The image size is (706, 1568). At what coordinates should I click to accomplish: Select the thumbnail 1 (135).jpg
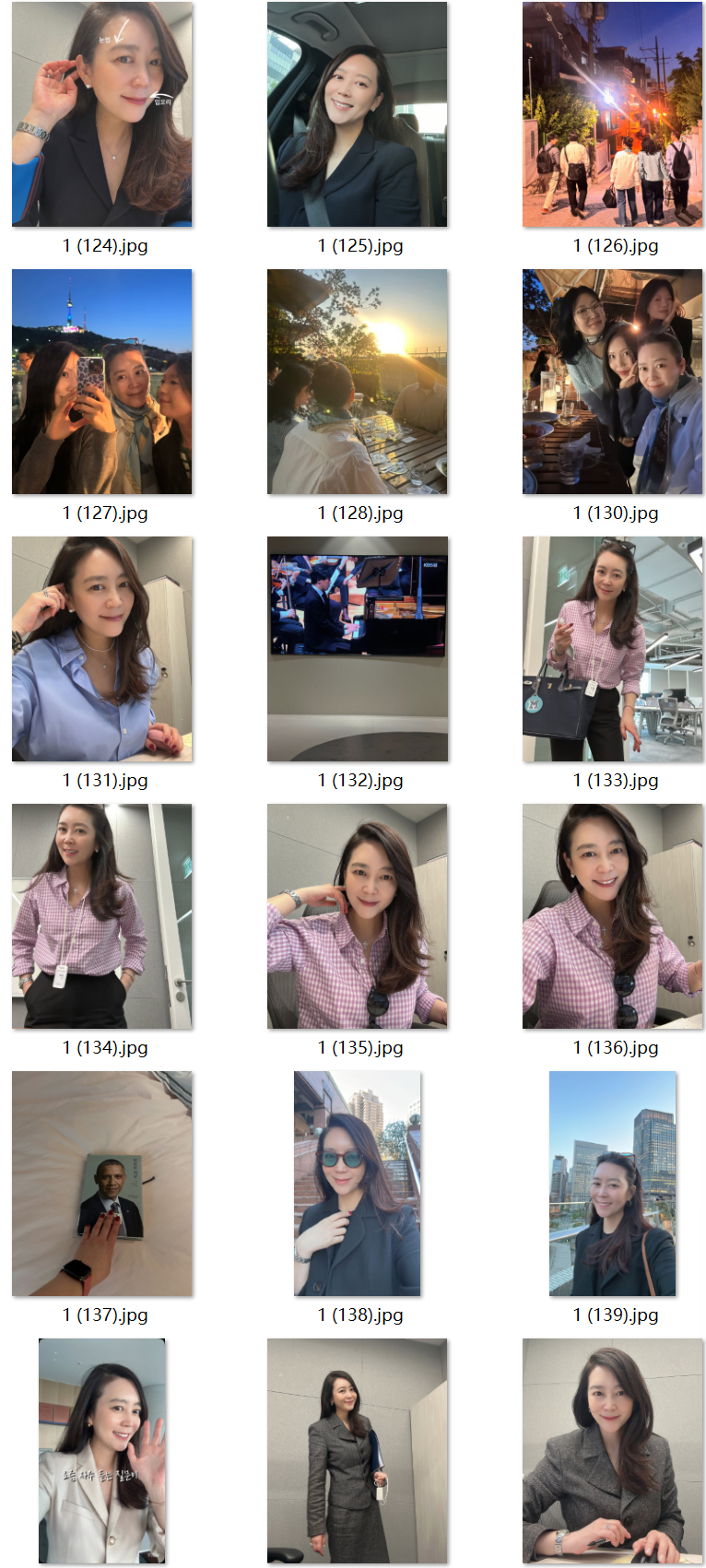pyautogui.click(x=357, y=916)
